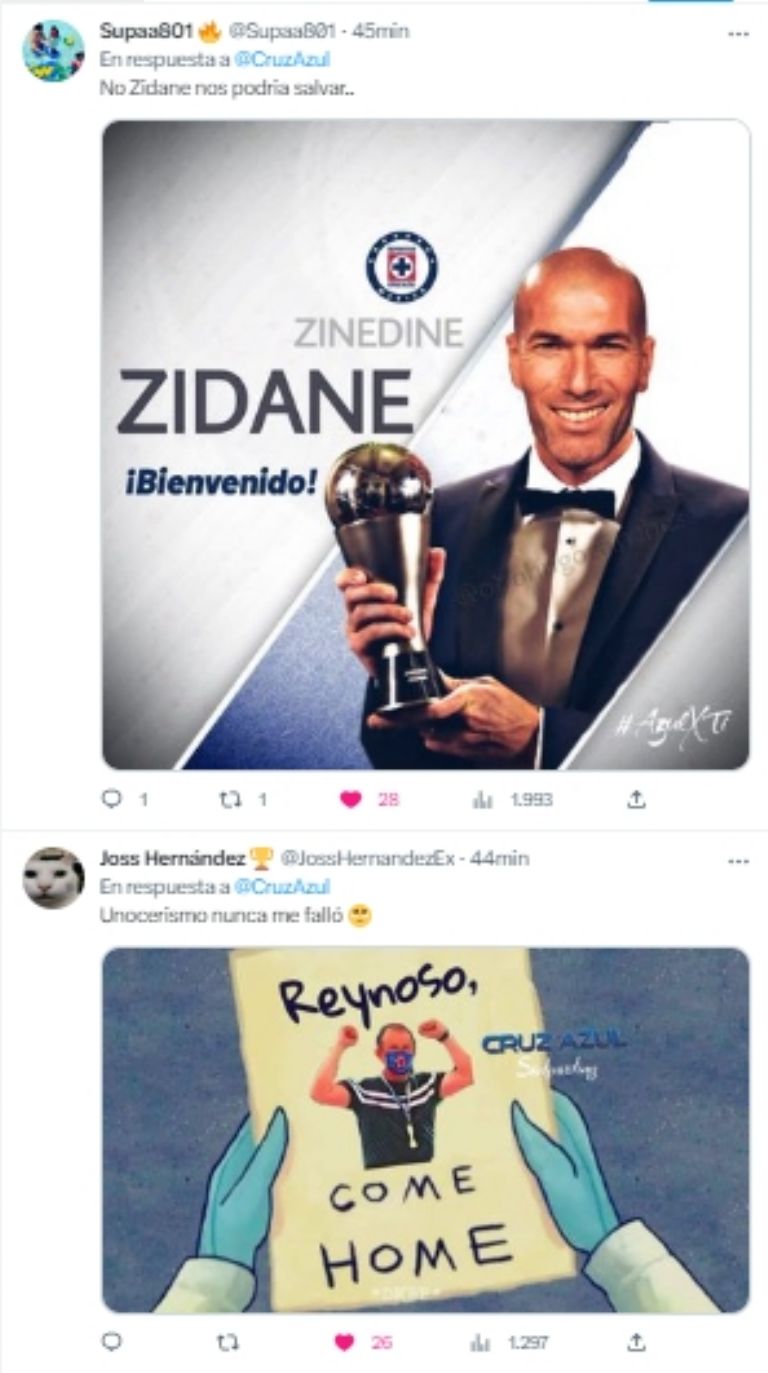768x1373 pixels.
Task: Open @CruzAzul link in Supaa801's reply
Action: 281,59
